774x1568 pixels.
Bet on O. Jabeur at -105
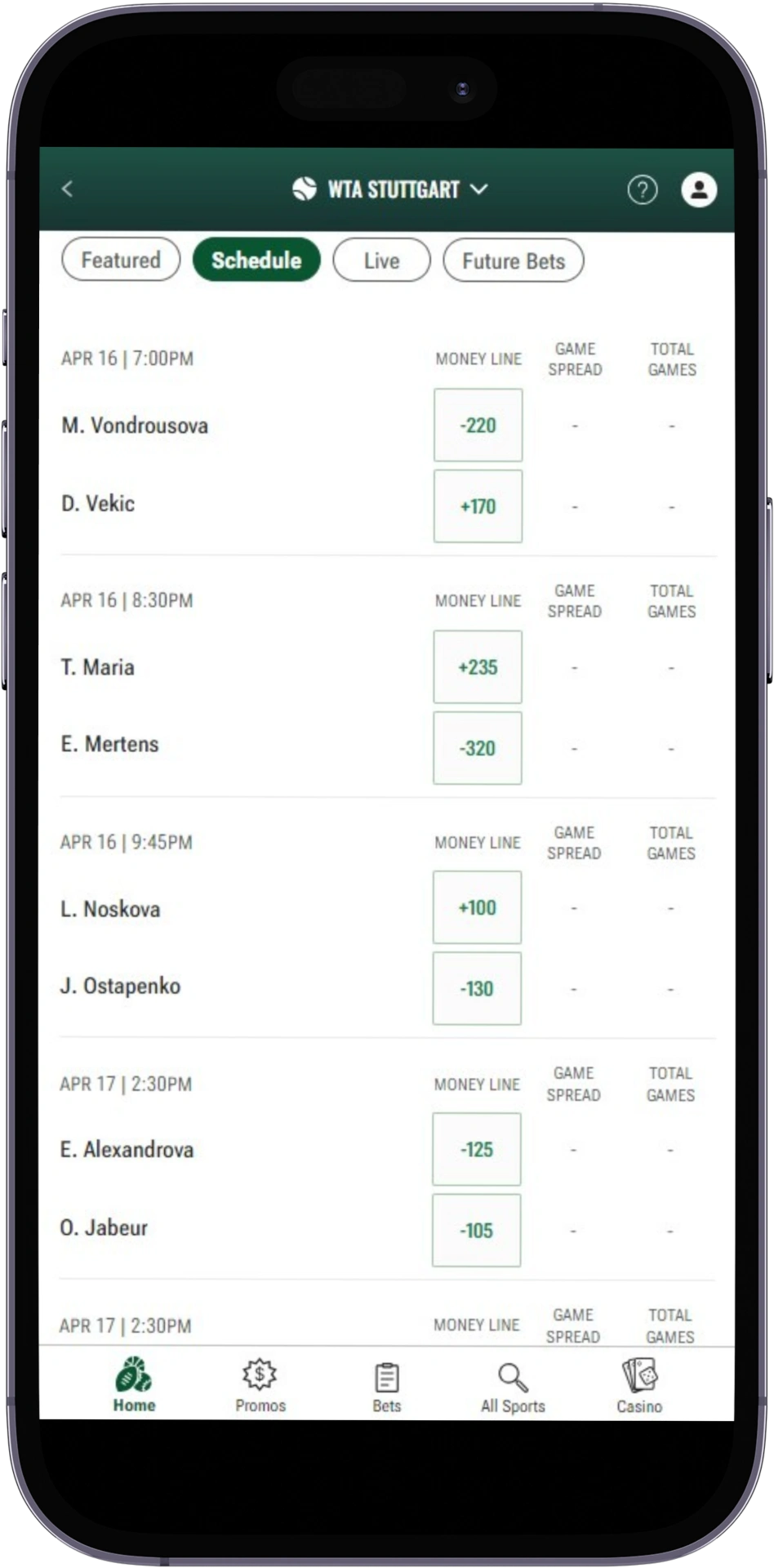point(476,1230)
